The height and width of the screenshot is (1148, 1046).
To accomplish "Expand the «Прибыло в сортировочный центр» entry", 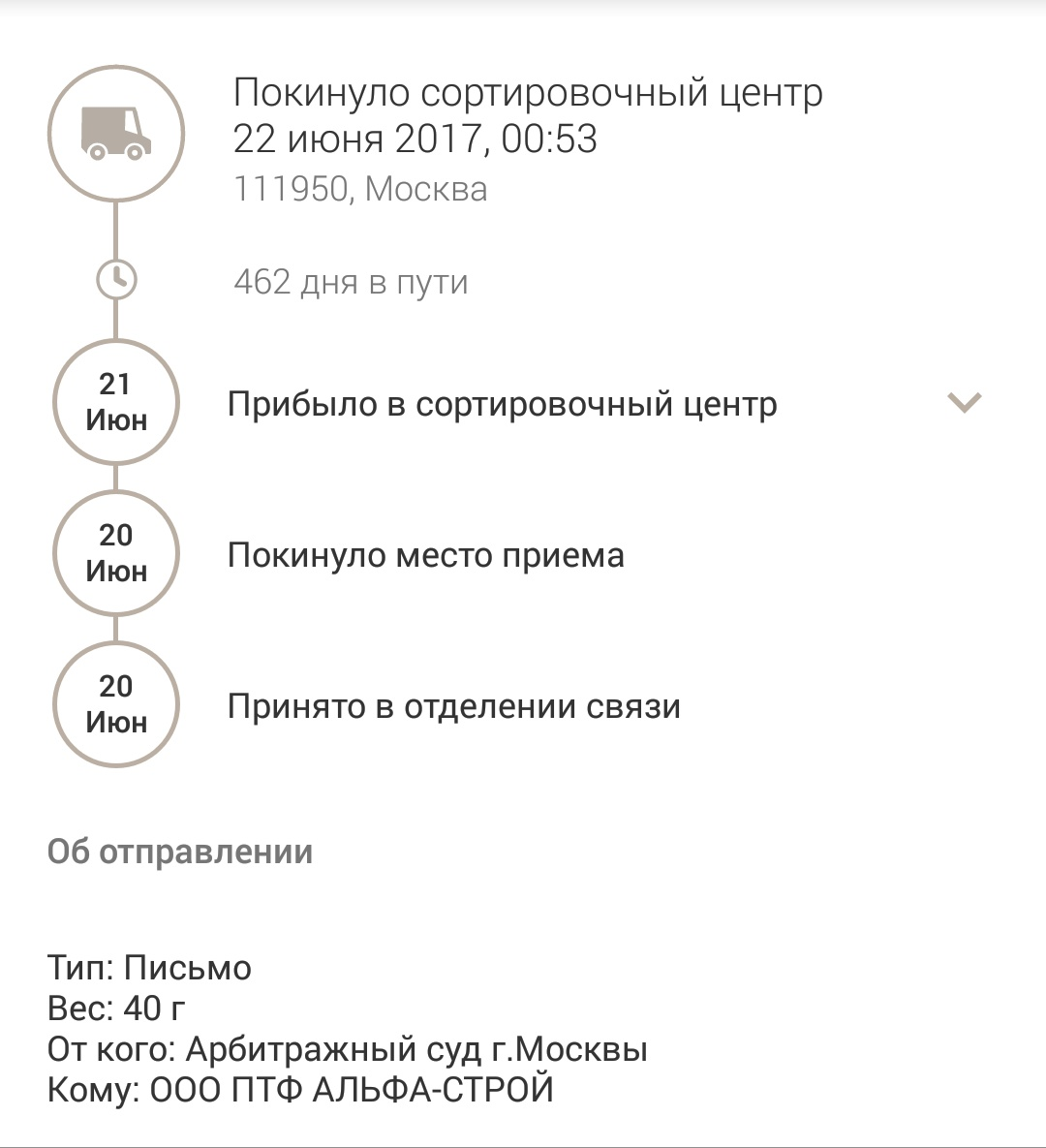I will click(965, 403).
